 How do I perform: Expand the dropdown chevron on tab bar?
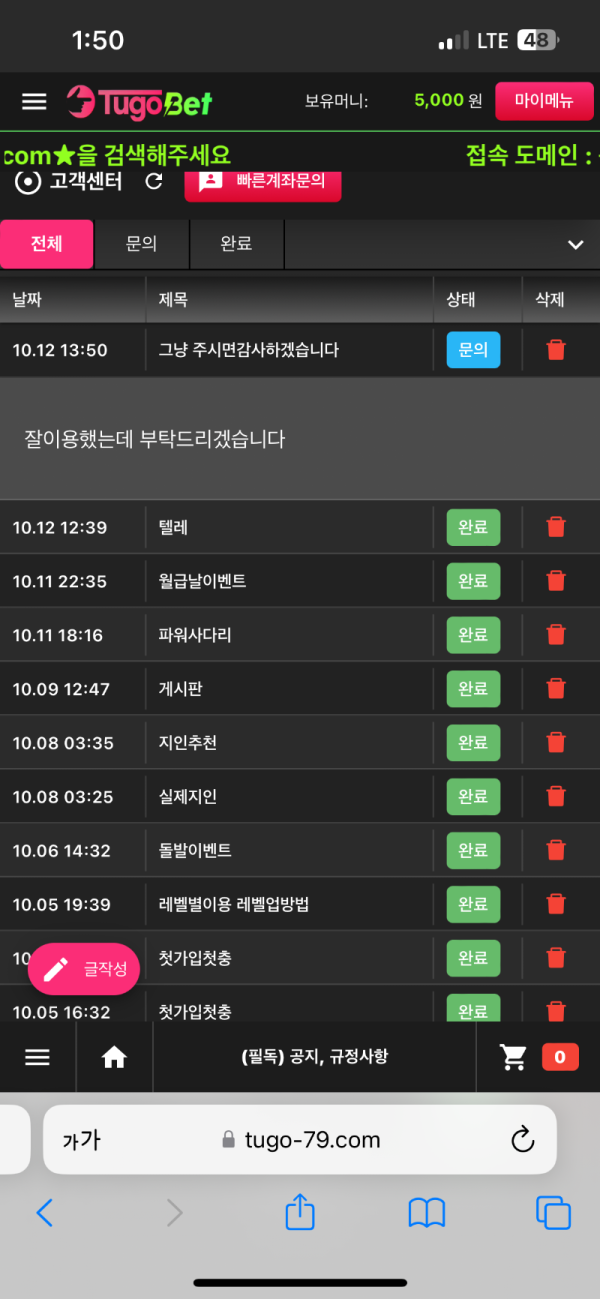point(575,245)
